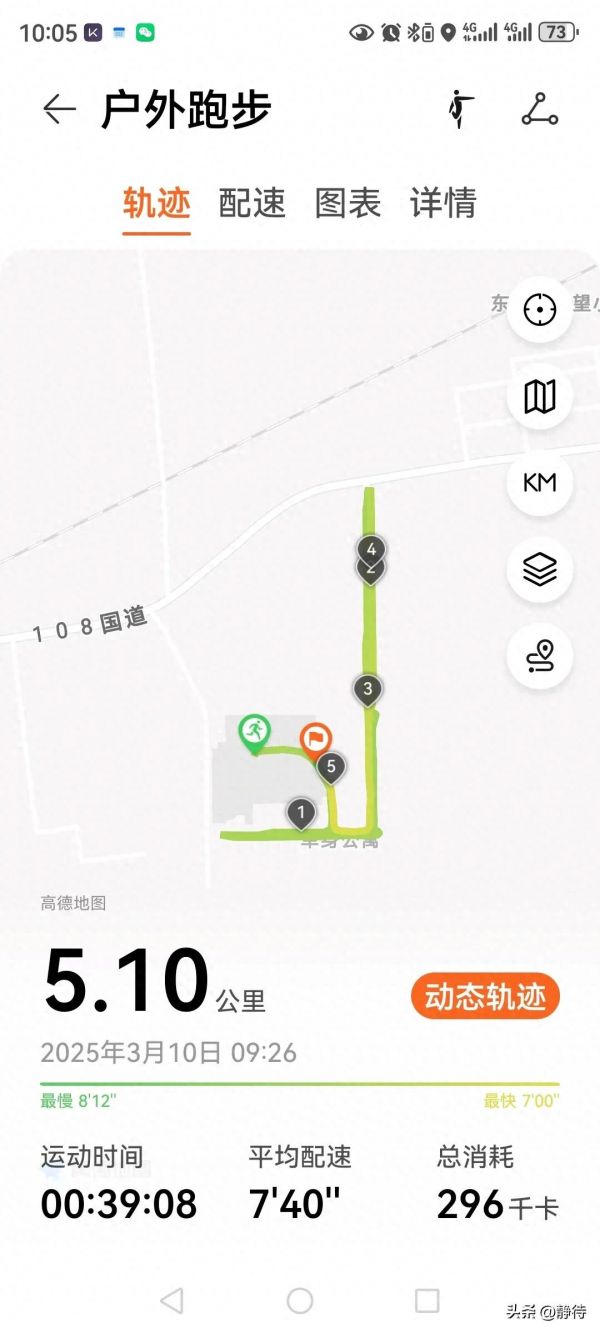The height and width of the screenshot is (1333, 600).
Task: Toggle the KM markers button
Action: pos(540,483)
